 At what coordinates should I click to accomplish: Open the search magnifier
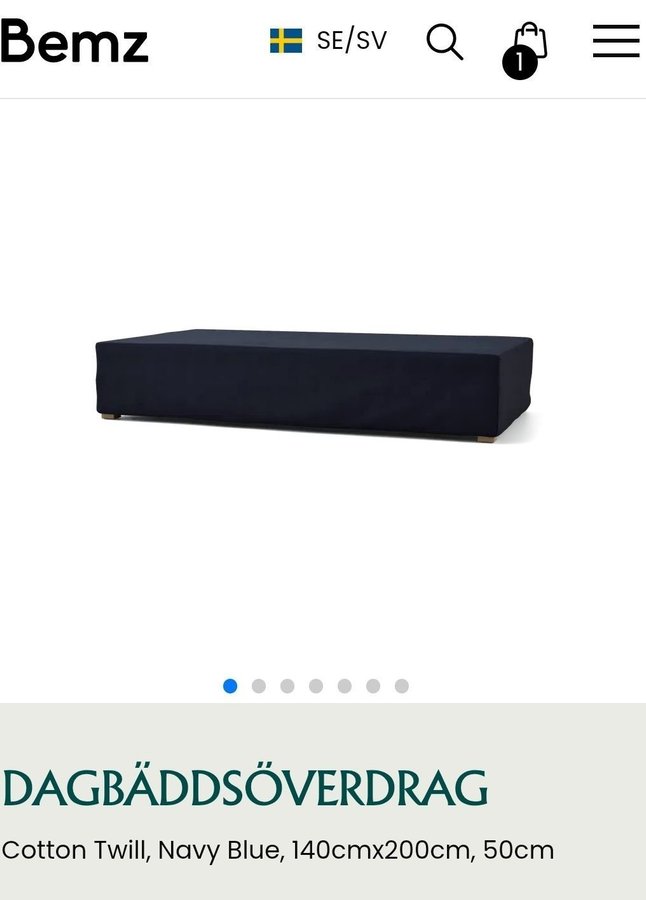445,42
